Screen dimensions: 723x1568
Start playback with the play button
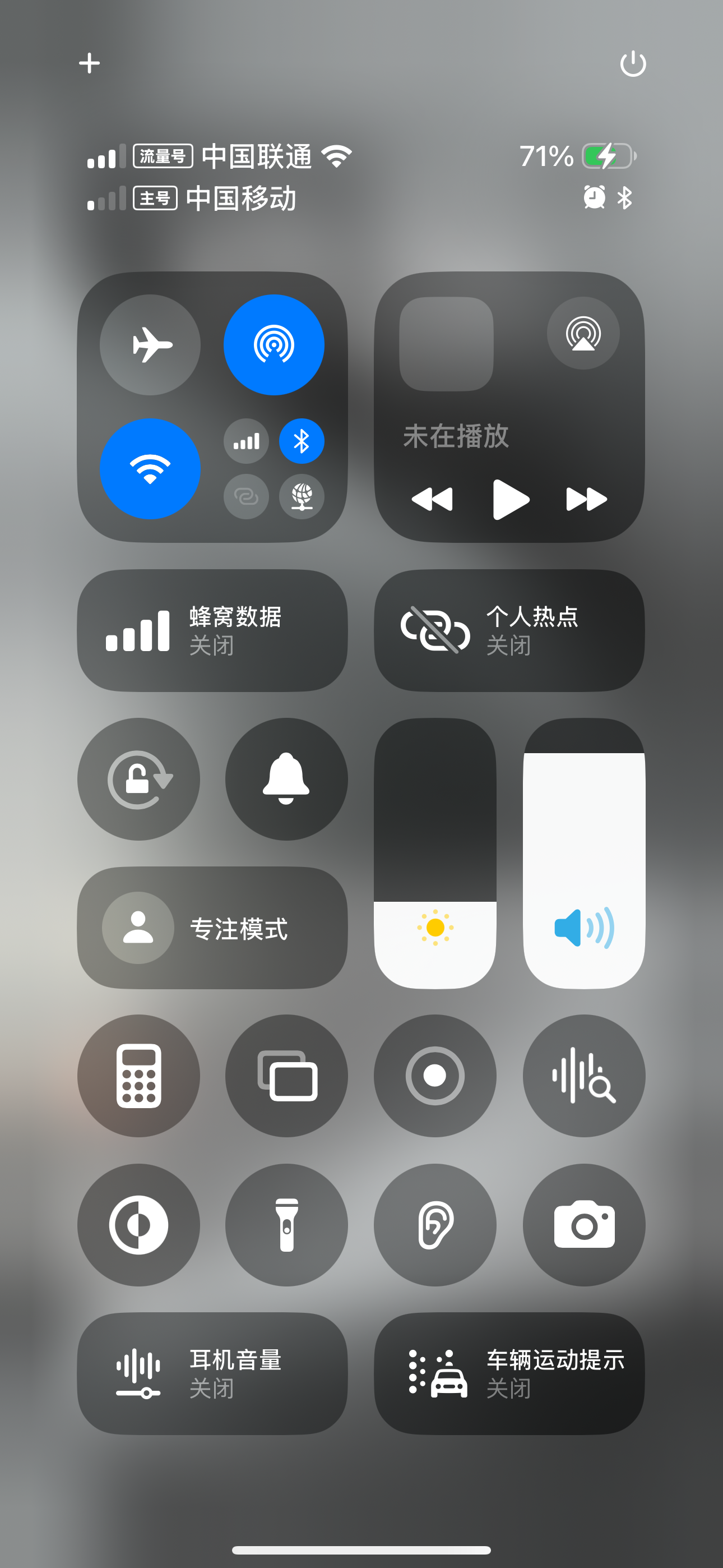[x=510, y=499]
